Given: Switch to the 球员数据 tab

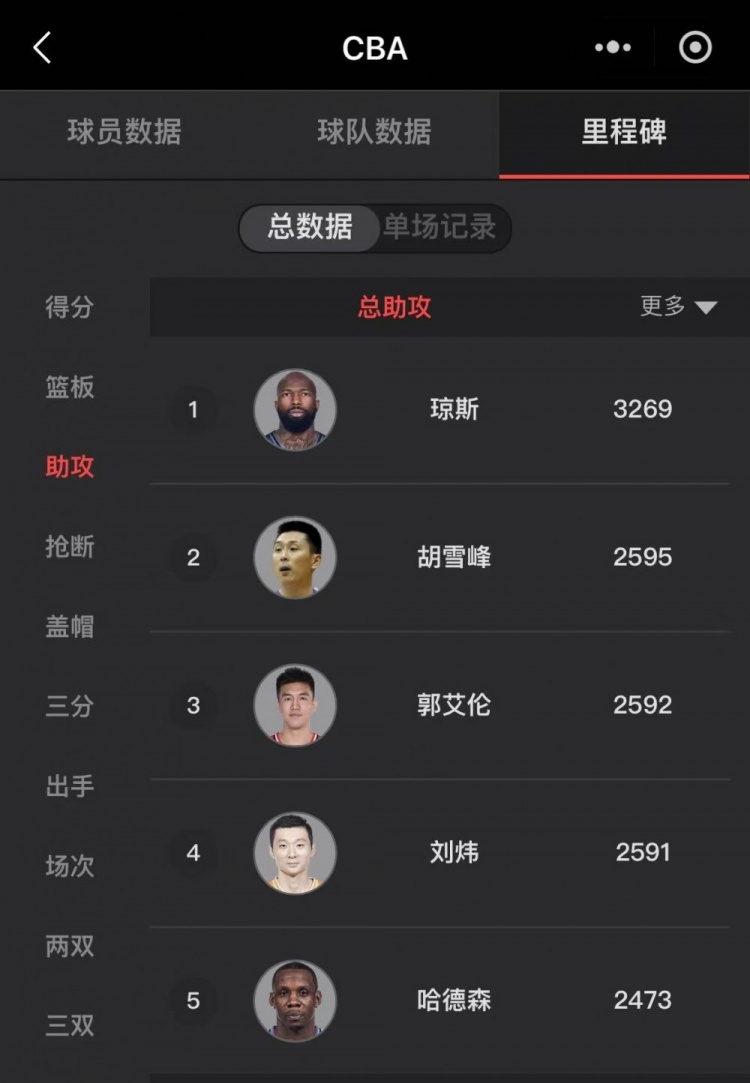Looking at the screenshot, I should pyautogui.click(x=124, y=132).
